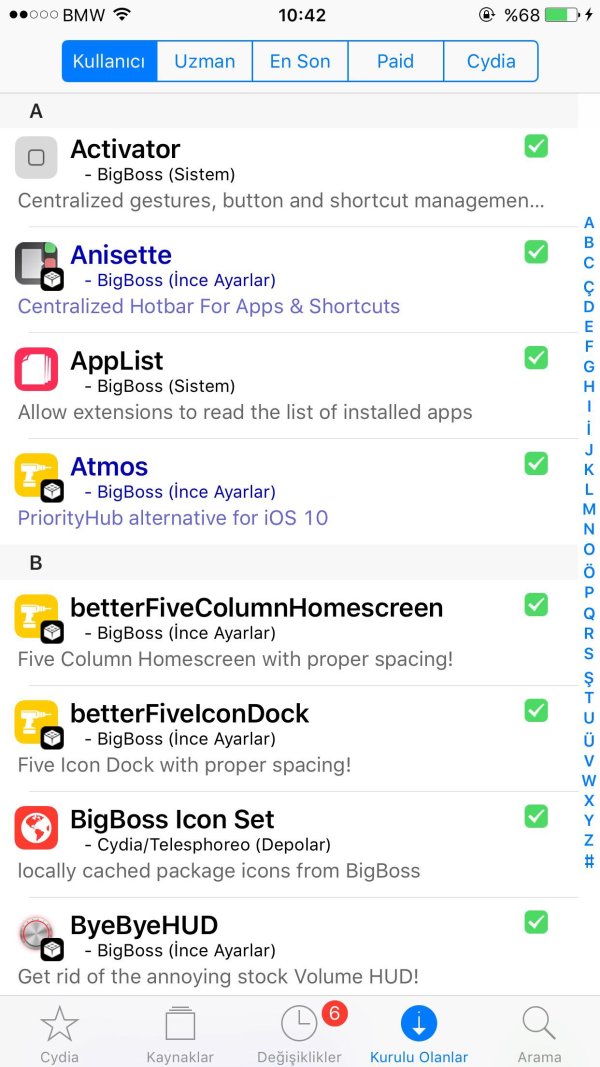Image resolution: width=600 pixels, height=1067 pixels.
Task: Select the Kurulu Olanlar tab
Action: click(x=419, y=1033)
